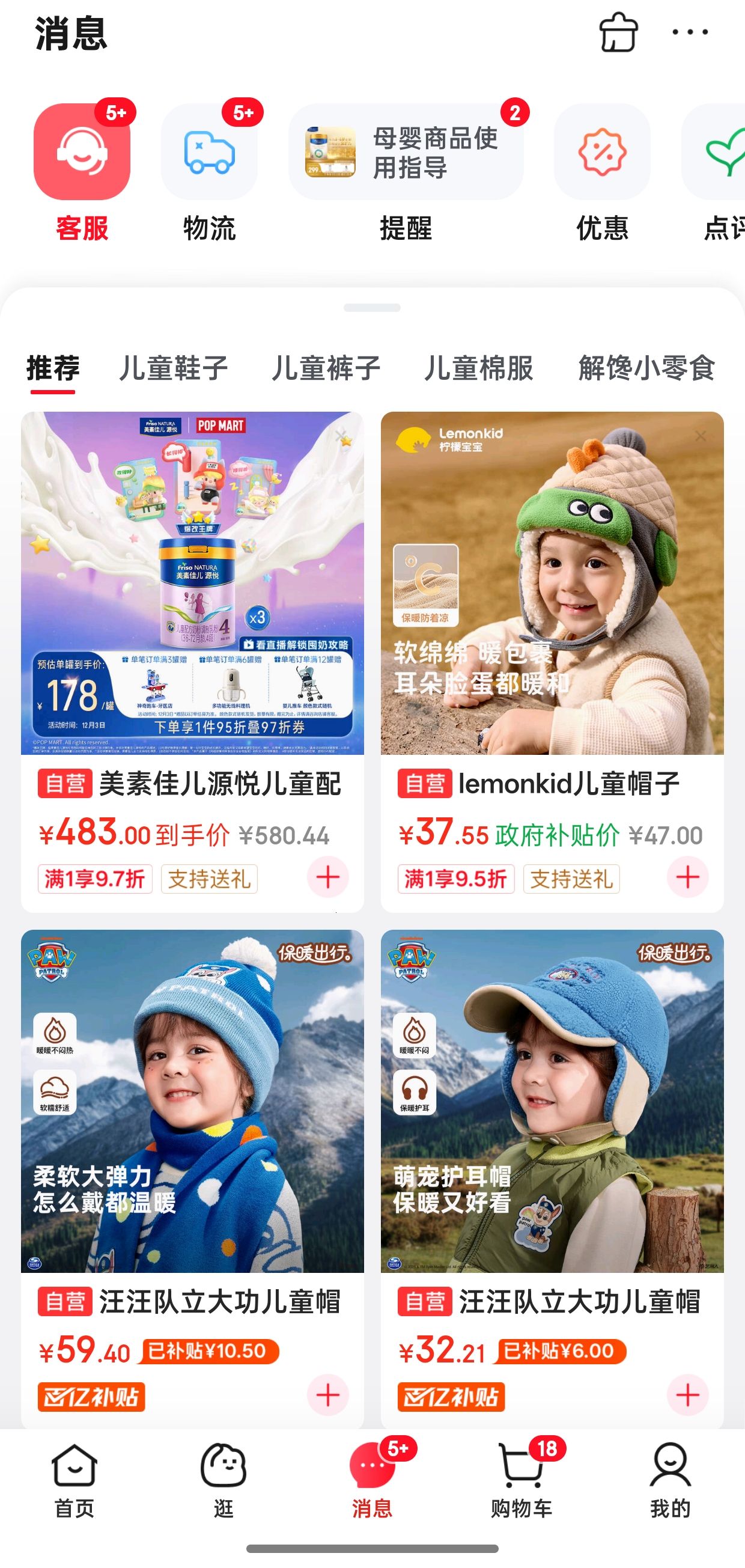Open 优惠 discount messages
This screenshot has width=745, height=1568.
(602, 172)
